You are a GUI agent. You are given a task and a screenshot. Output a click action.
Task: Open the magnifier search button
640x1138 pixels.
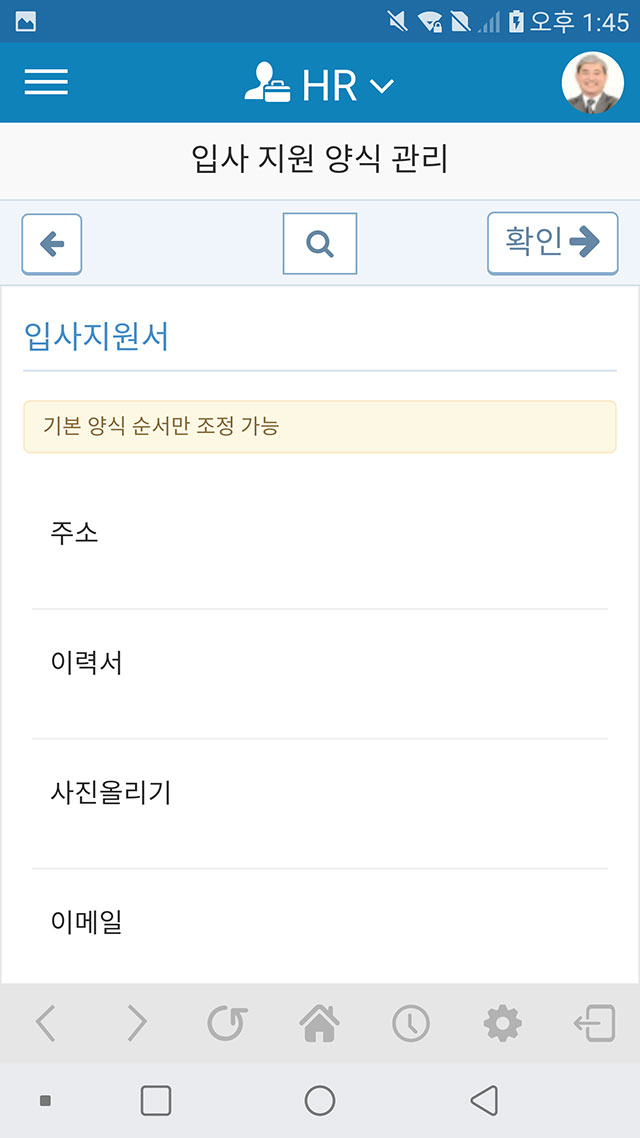click(x=320, y=244)
